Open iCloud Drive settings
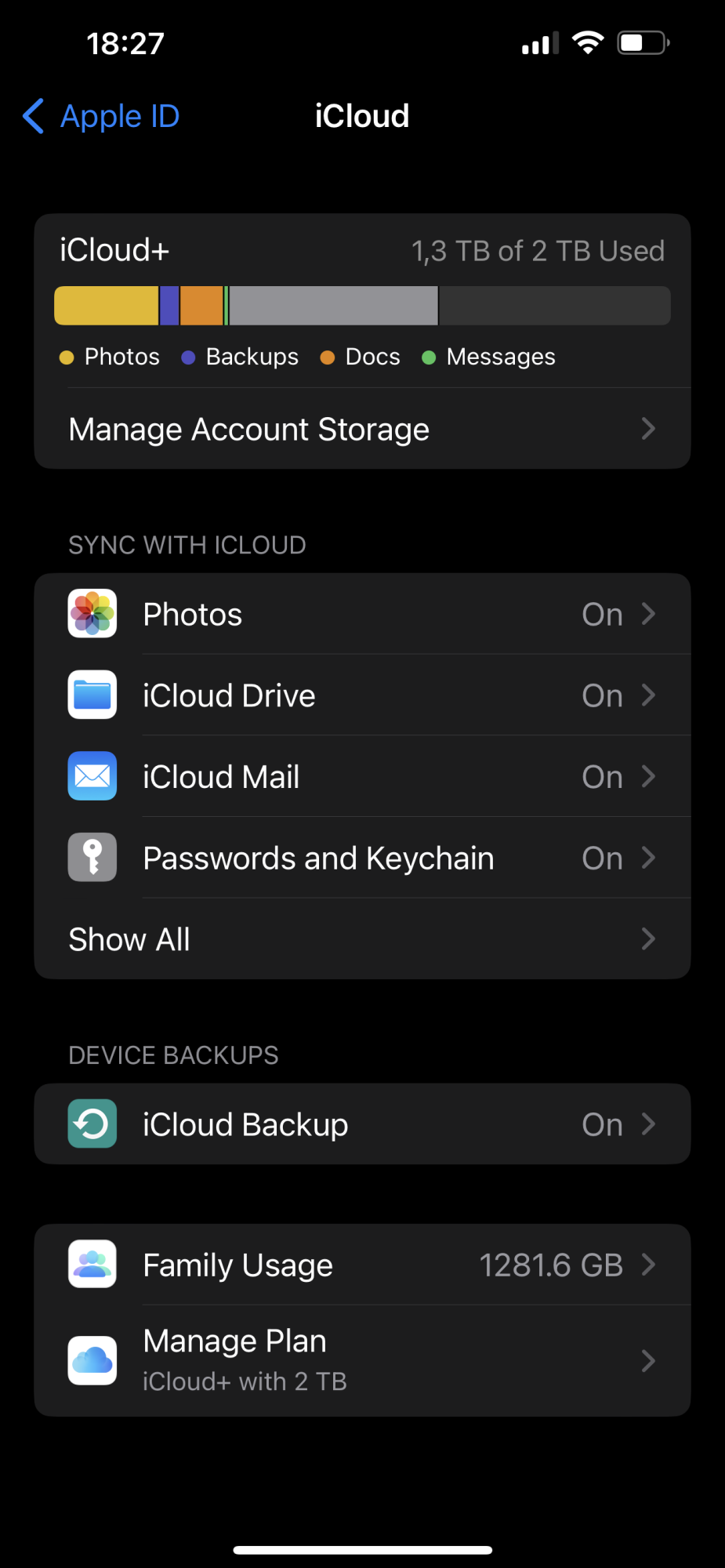Image resolution: width=725 pixels, height=1568 pixels. 362,695
